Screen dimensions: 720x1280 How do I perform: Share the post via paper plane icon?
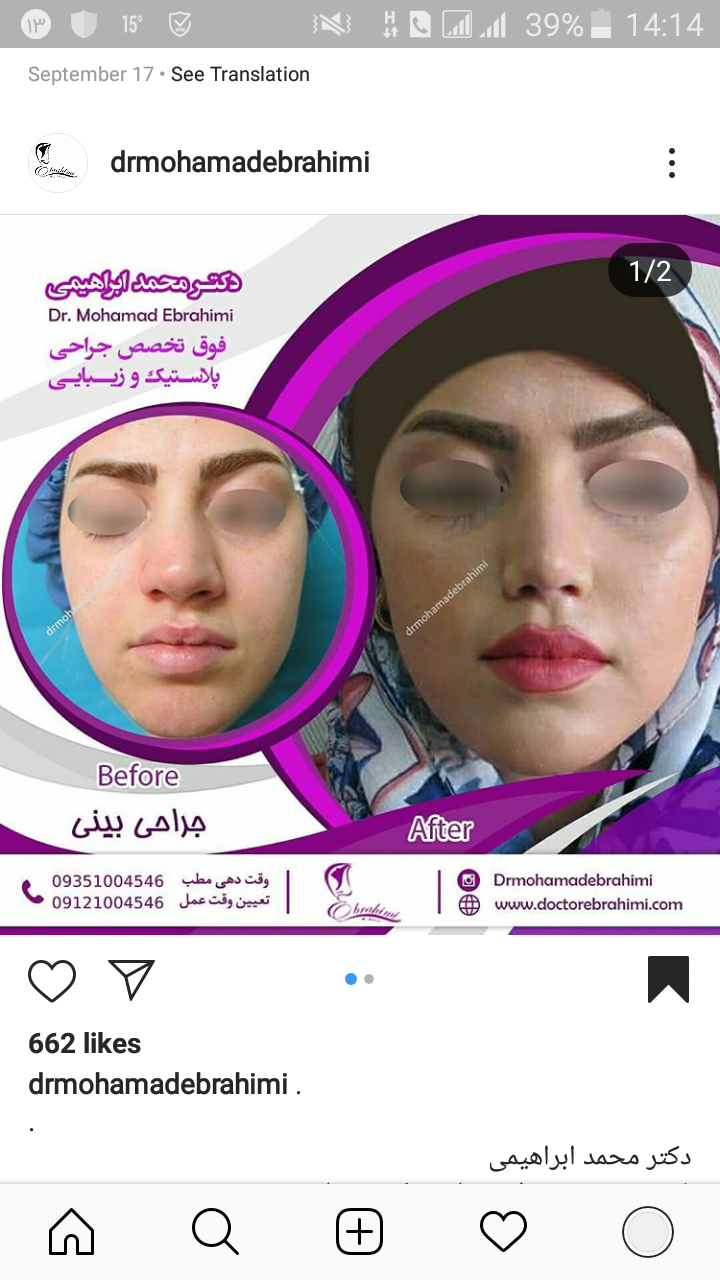click(131, 980)
